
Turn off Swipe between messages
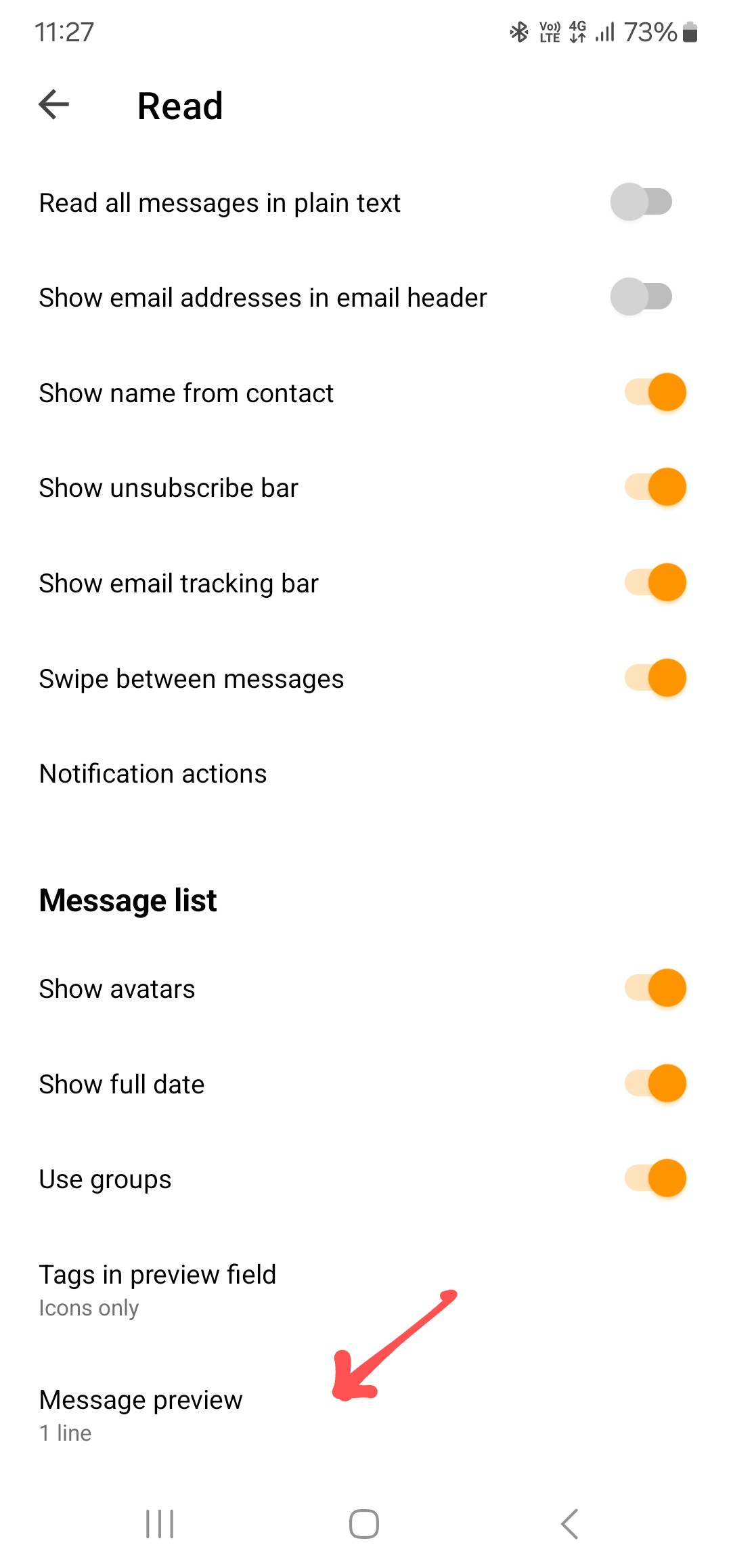pyautogui.click(x=655, y=678)
